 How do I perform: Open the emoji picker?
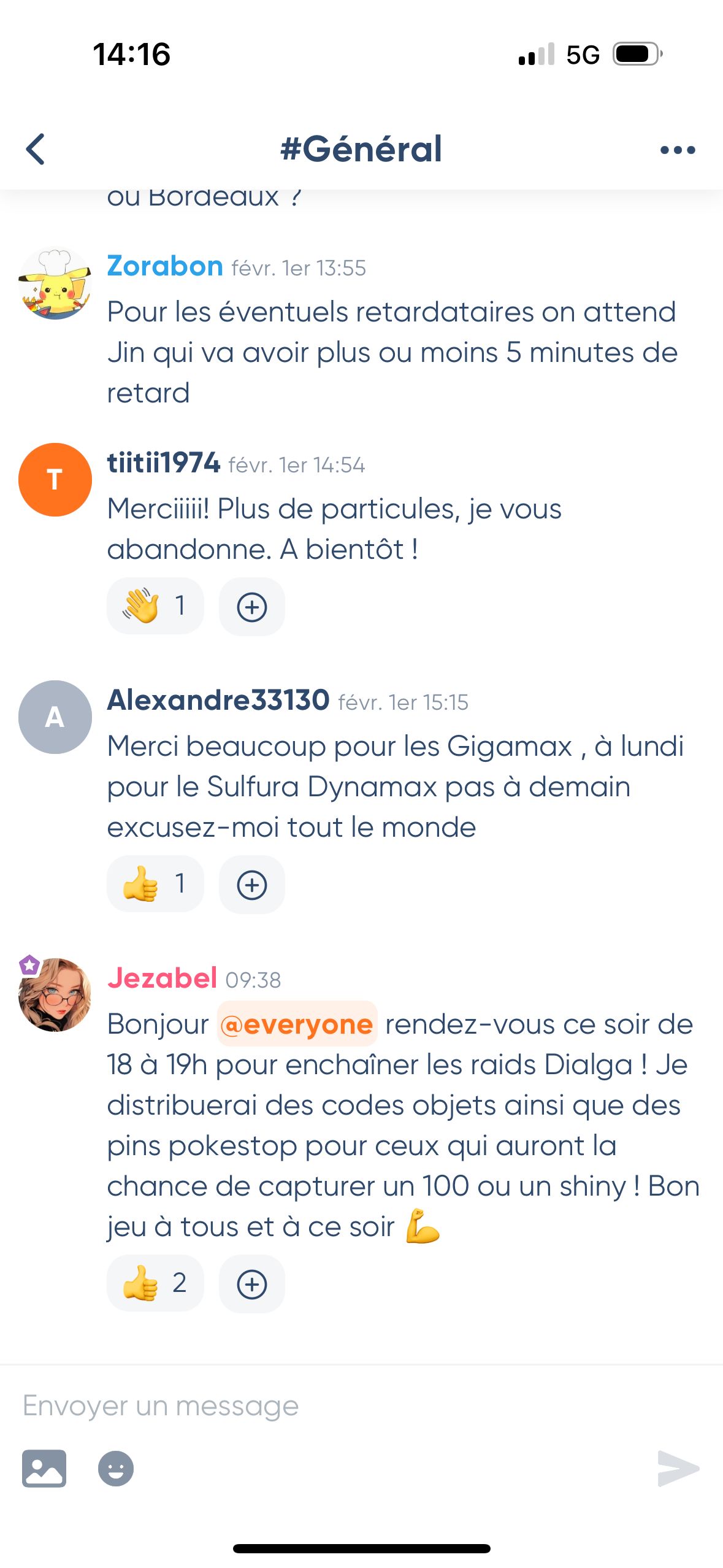click(116, 1469)
